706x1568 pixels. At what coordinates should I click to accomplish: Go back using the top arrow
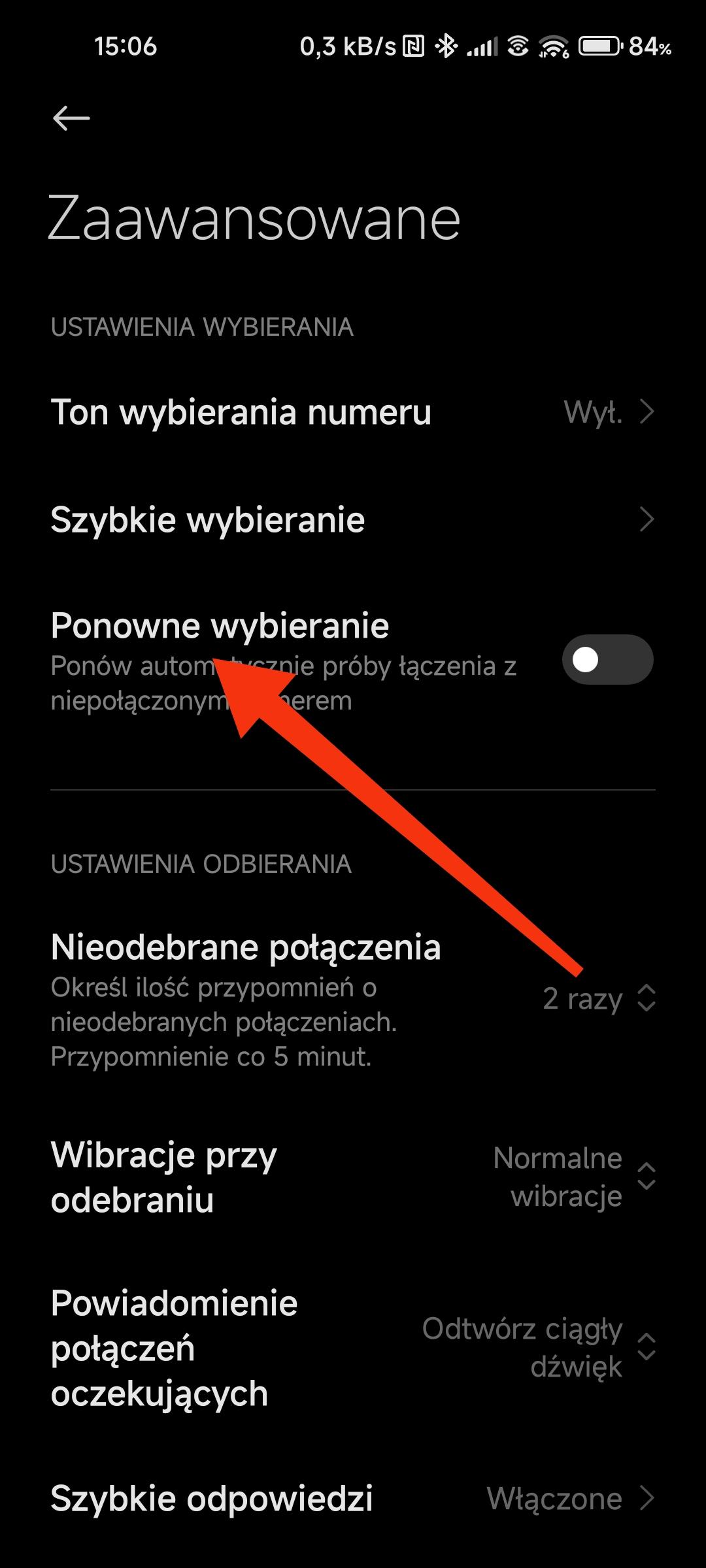click(x=71, y=118)
